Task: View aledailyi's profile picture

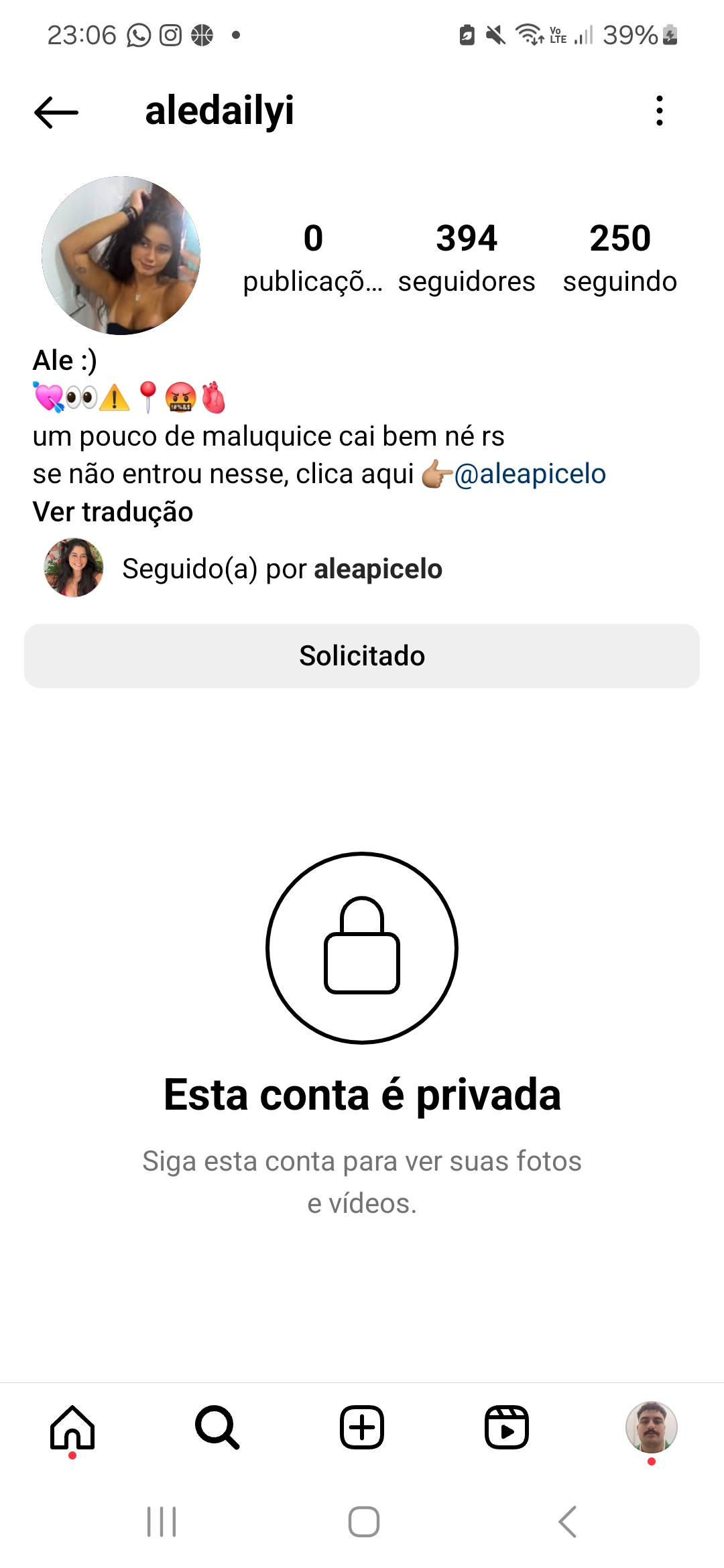Action: coord(121,255)
